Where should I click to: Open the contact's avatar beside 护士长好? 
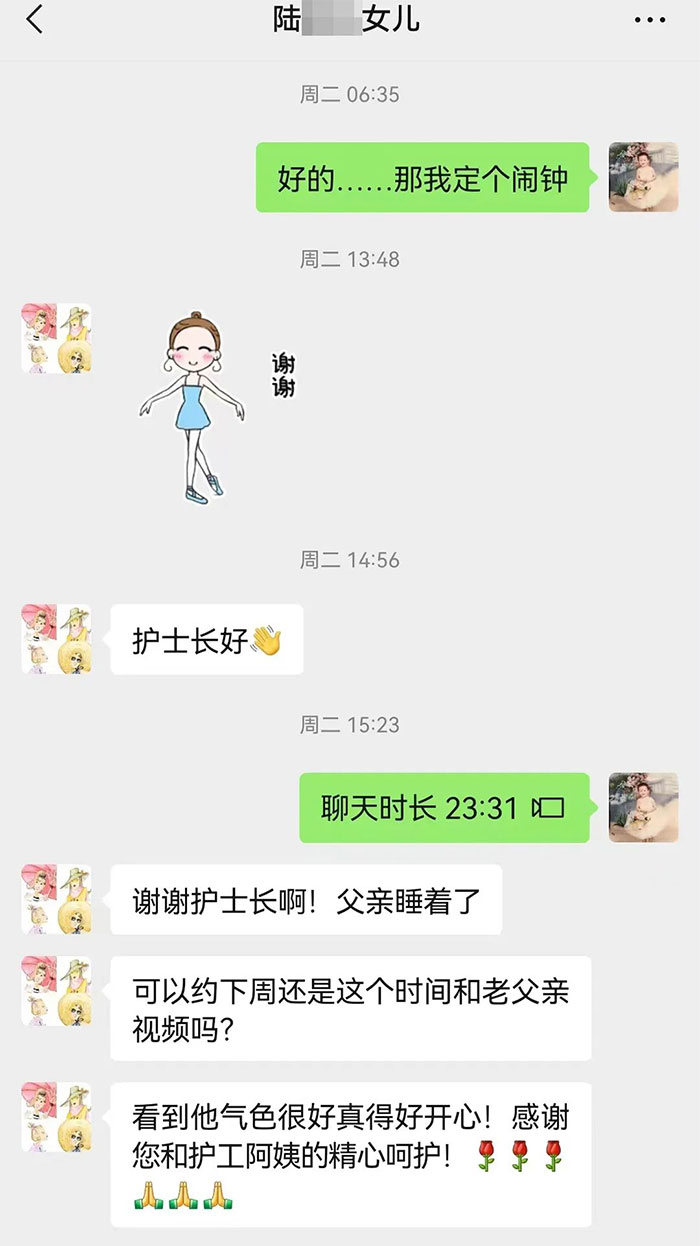tap(57, 639)
